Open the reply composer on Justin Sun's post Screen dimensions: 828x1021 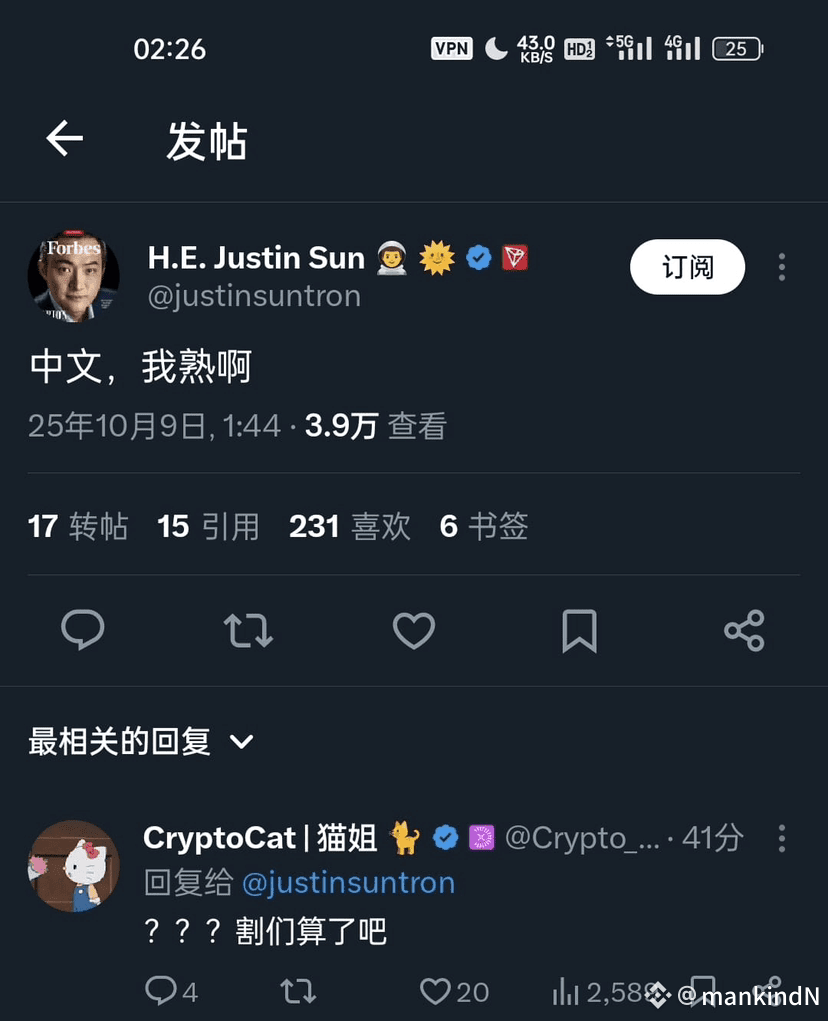click(x=83, y=630)
